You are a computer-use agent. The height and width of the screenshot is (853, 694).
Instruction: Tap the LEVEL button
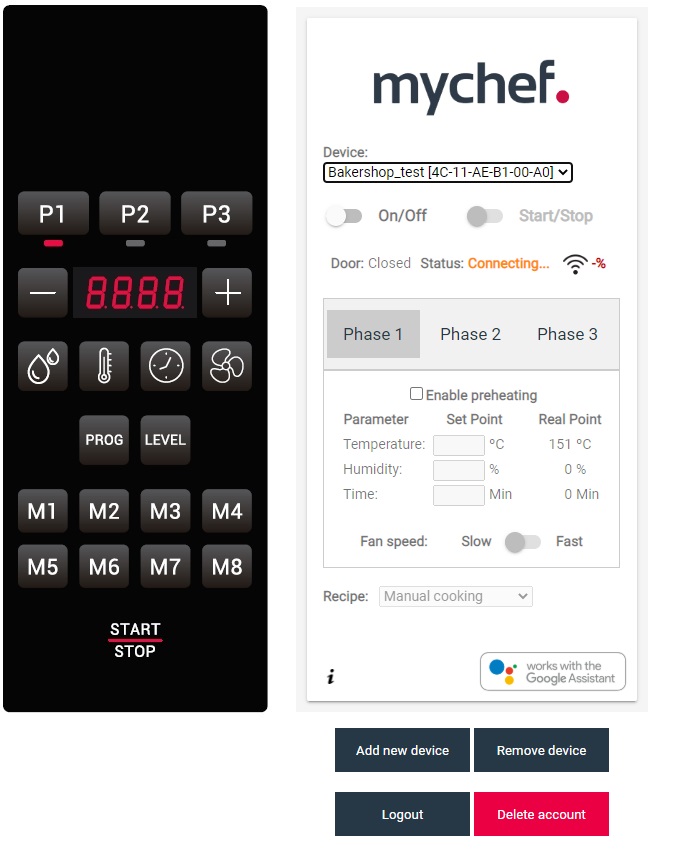[x=166, y=440]
